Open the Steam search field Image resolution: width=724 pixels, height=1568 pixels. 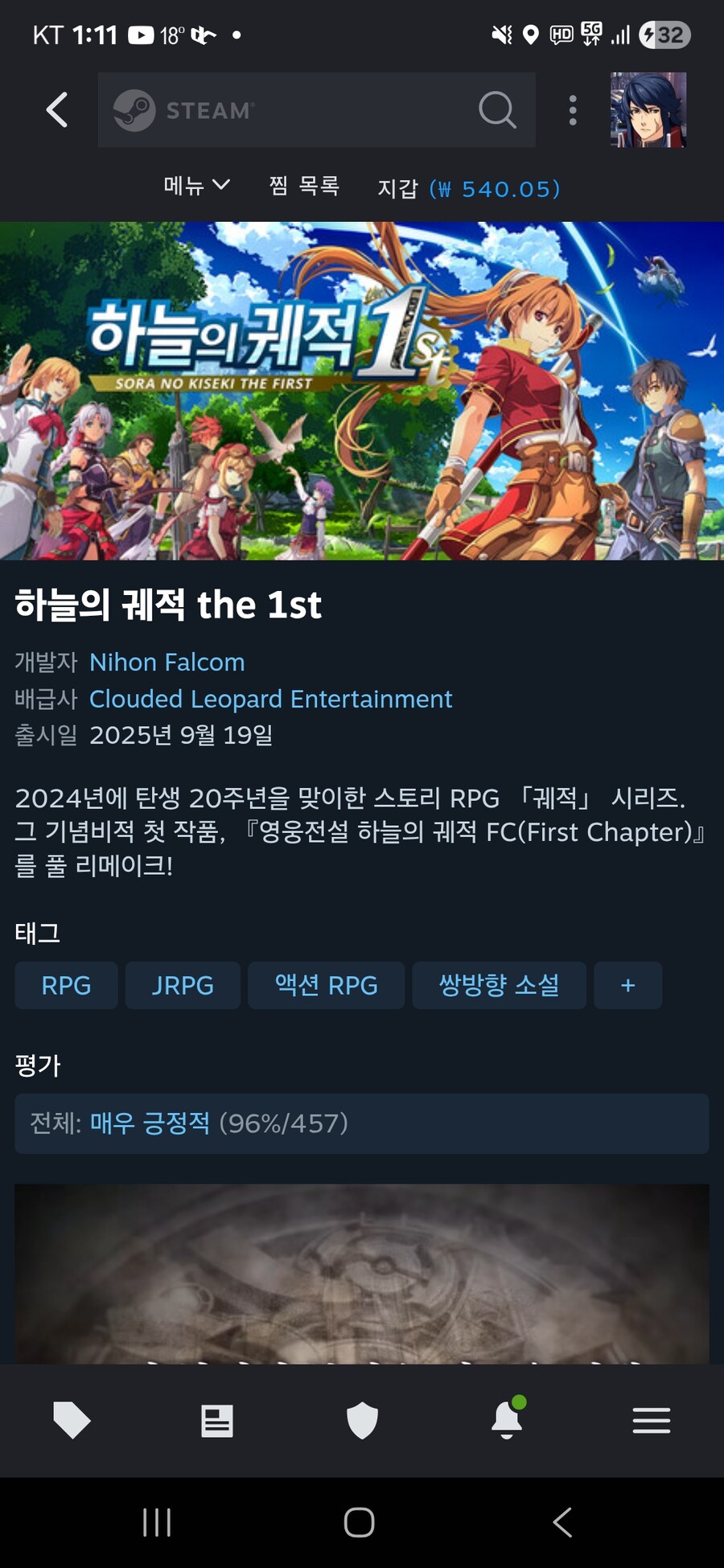coord(316,110)
